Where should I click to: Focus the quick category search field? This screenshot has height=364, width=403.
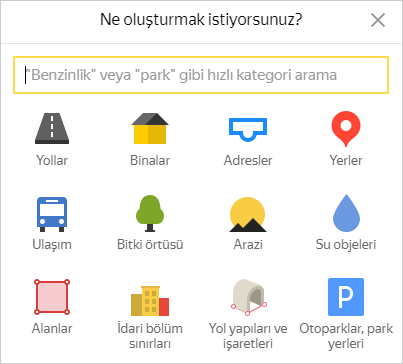point(201,75)
